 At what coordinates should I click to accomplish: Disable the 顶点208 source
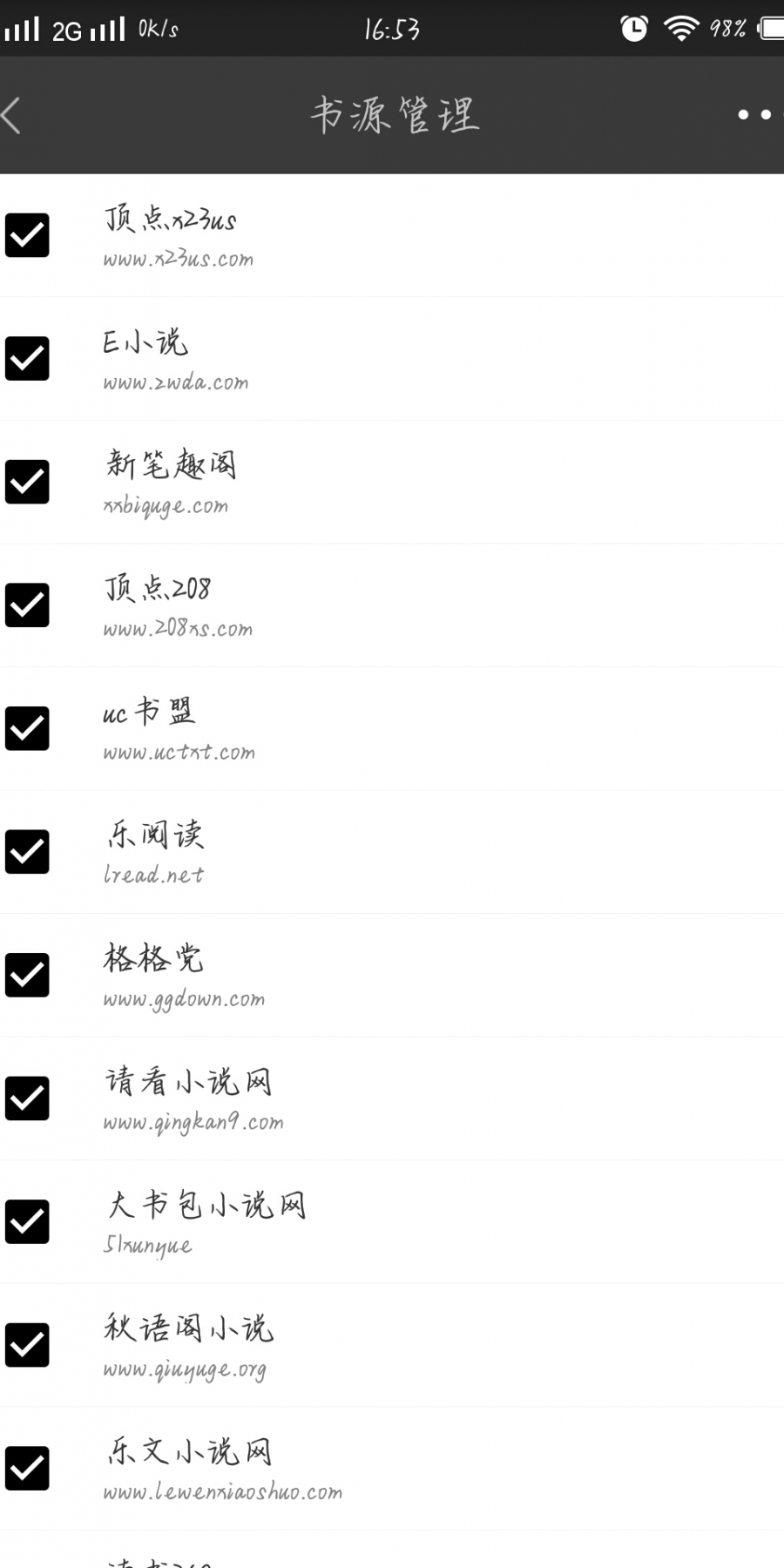click(x=27, y=605)
